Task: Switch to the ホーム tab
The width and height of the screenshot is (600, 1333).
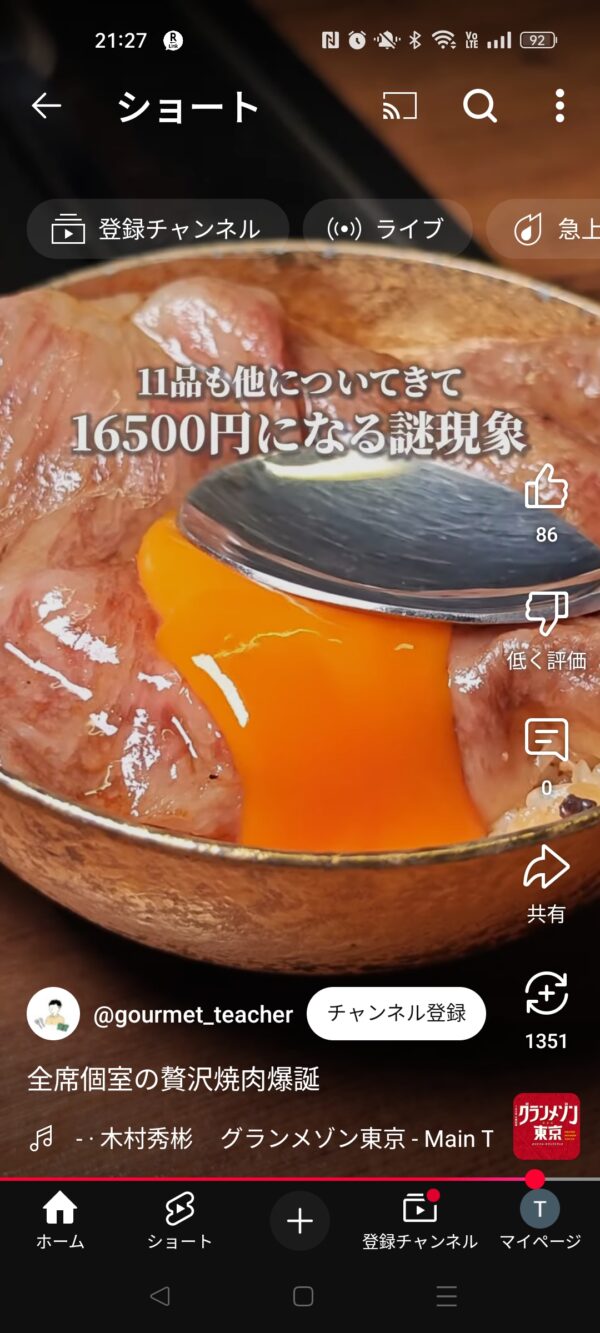Action: [60, 1222]
